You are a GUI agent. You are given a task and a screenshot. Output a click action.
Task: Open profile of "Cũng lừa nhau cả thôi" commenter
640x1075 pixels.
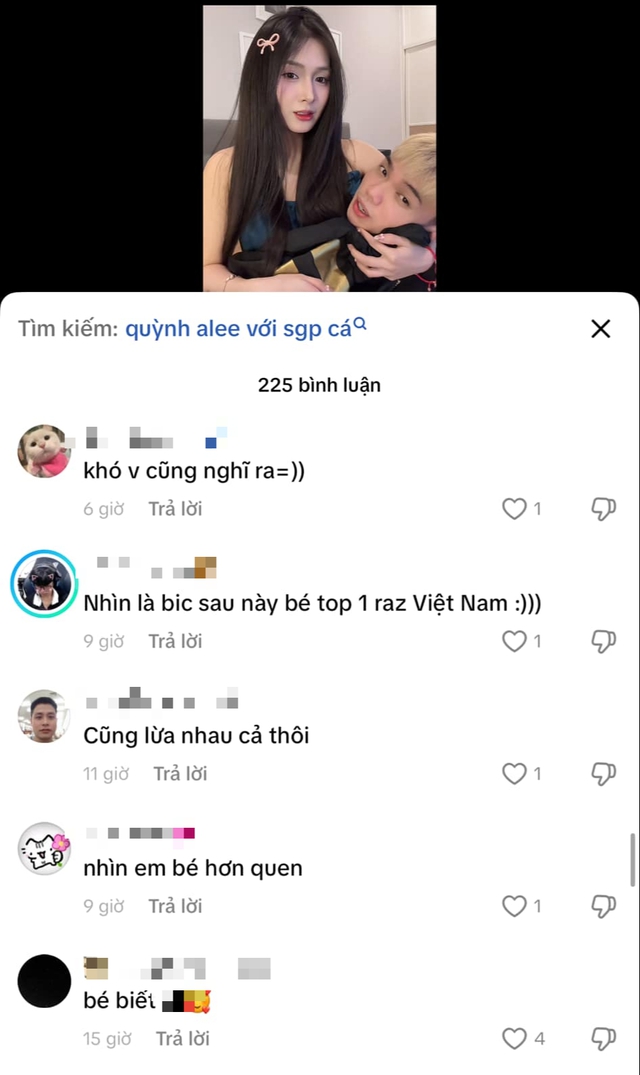pos(44,716)
